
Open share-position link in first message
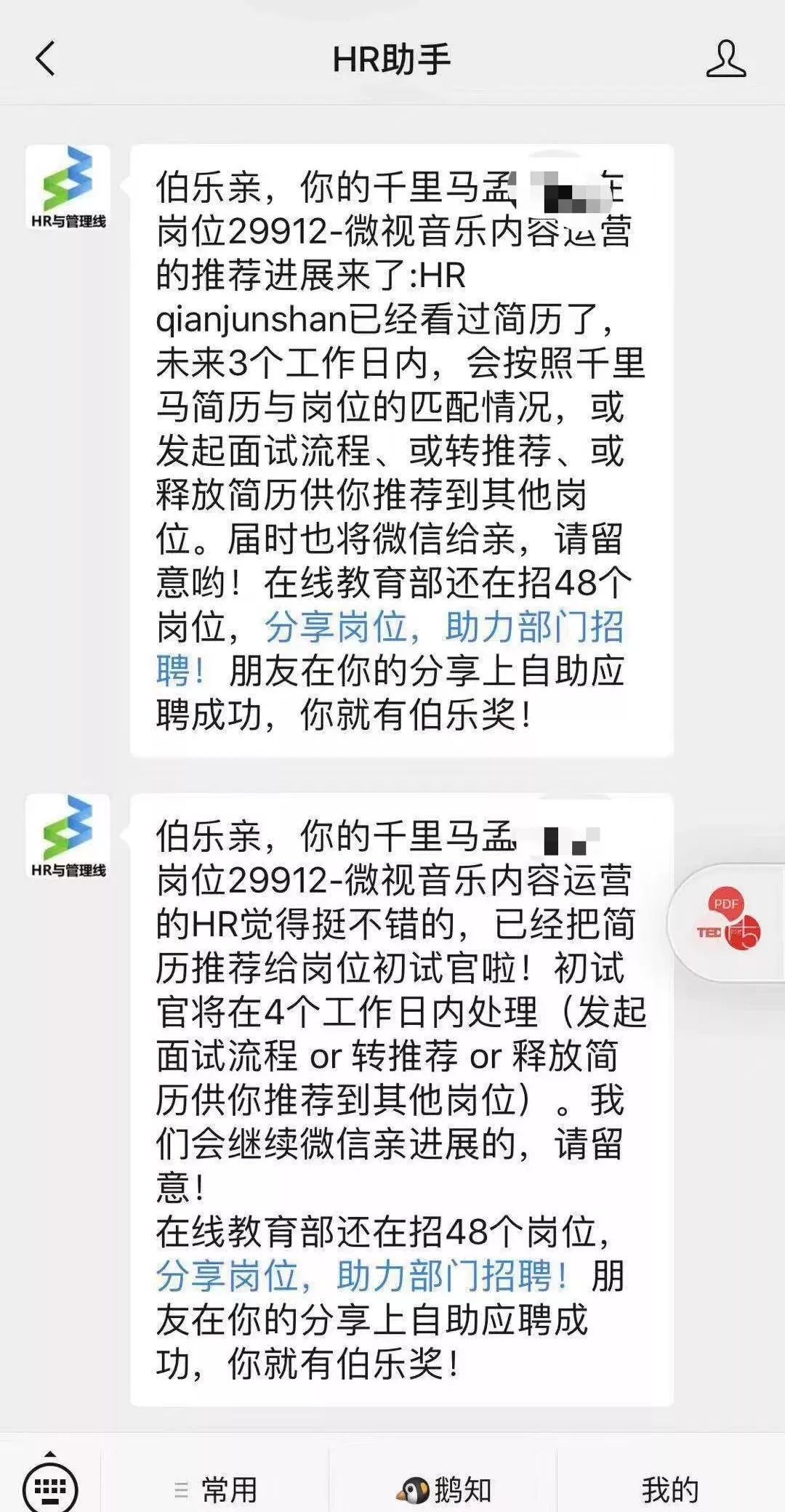[390, 648]
